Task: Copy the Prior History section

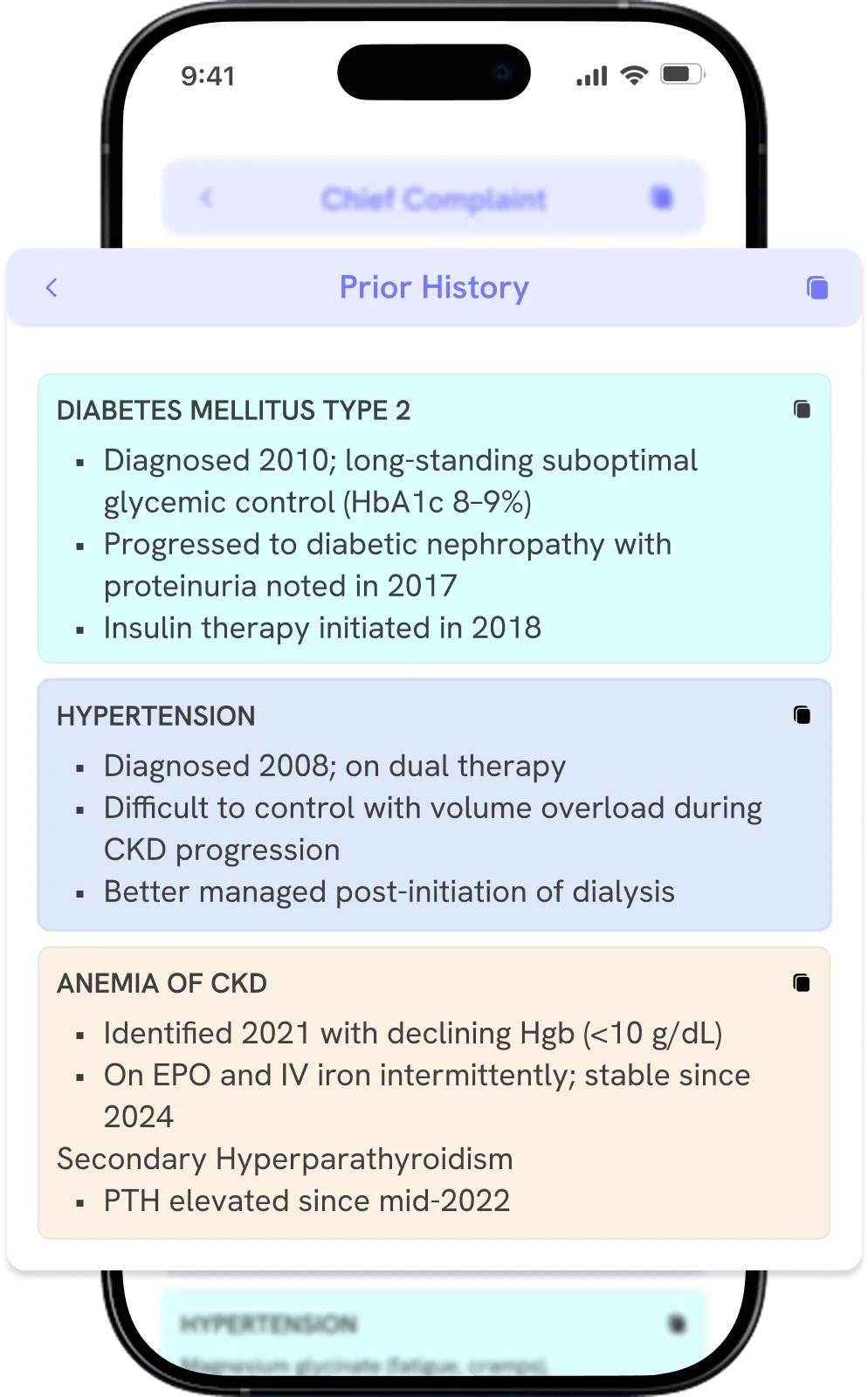Action: [x=816, y=287]
